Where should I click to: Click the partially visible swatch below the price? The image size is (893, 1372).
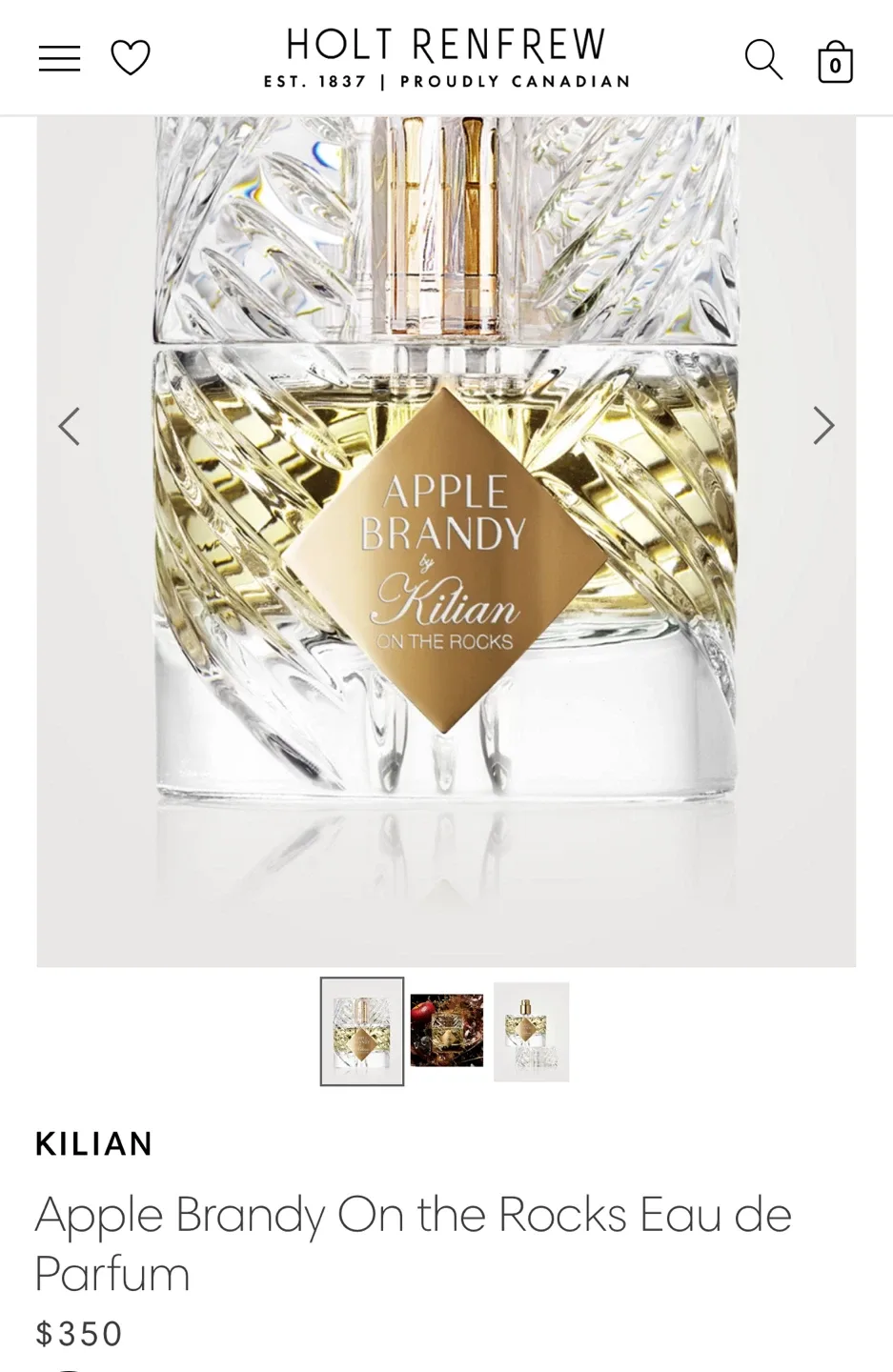coord(67,1369)
